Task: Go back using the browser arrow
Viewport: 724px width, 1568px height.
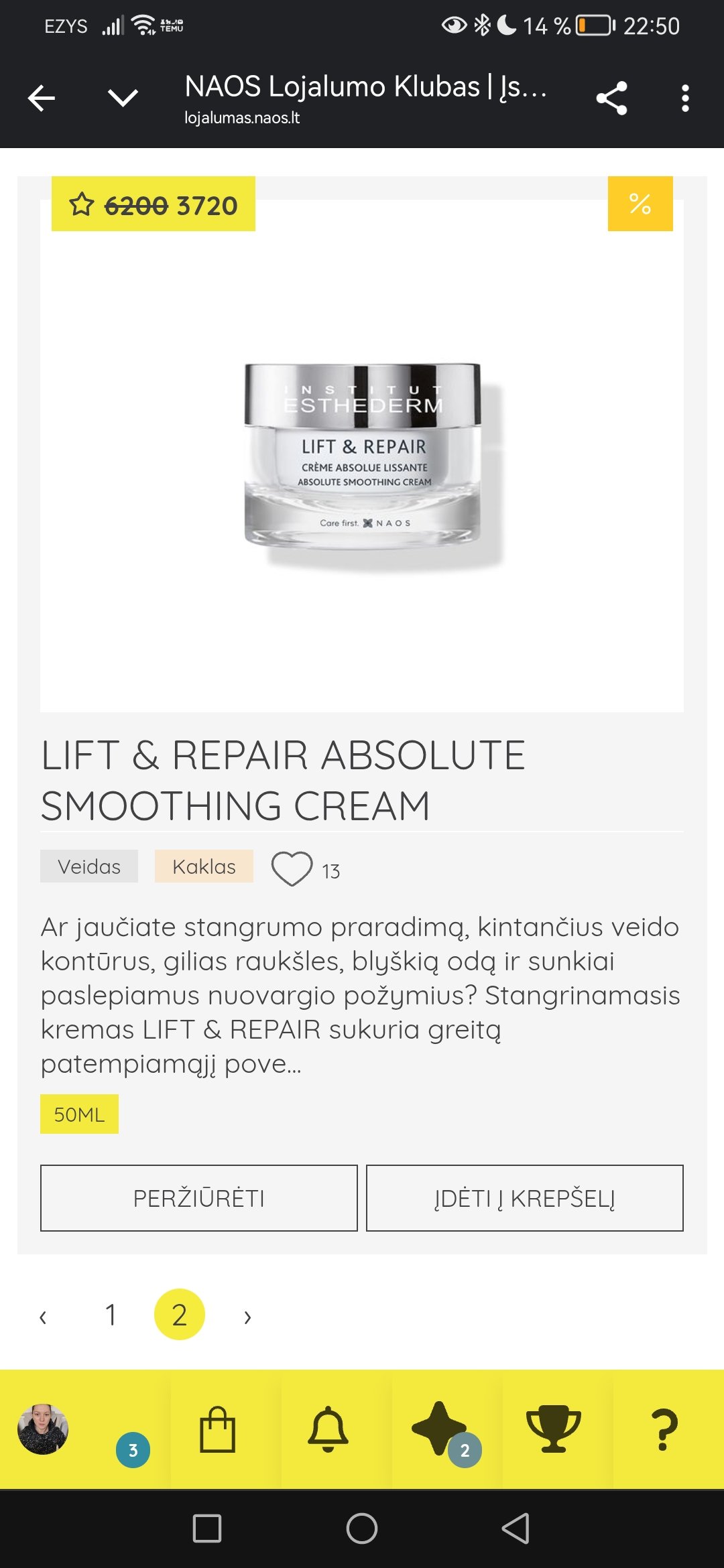Action: [41, 99]
